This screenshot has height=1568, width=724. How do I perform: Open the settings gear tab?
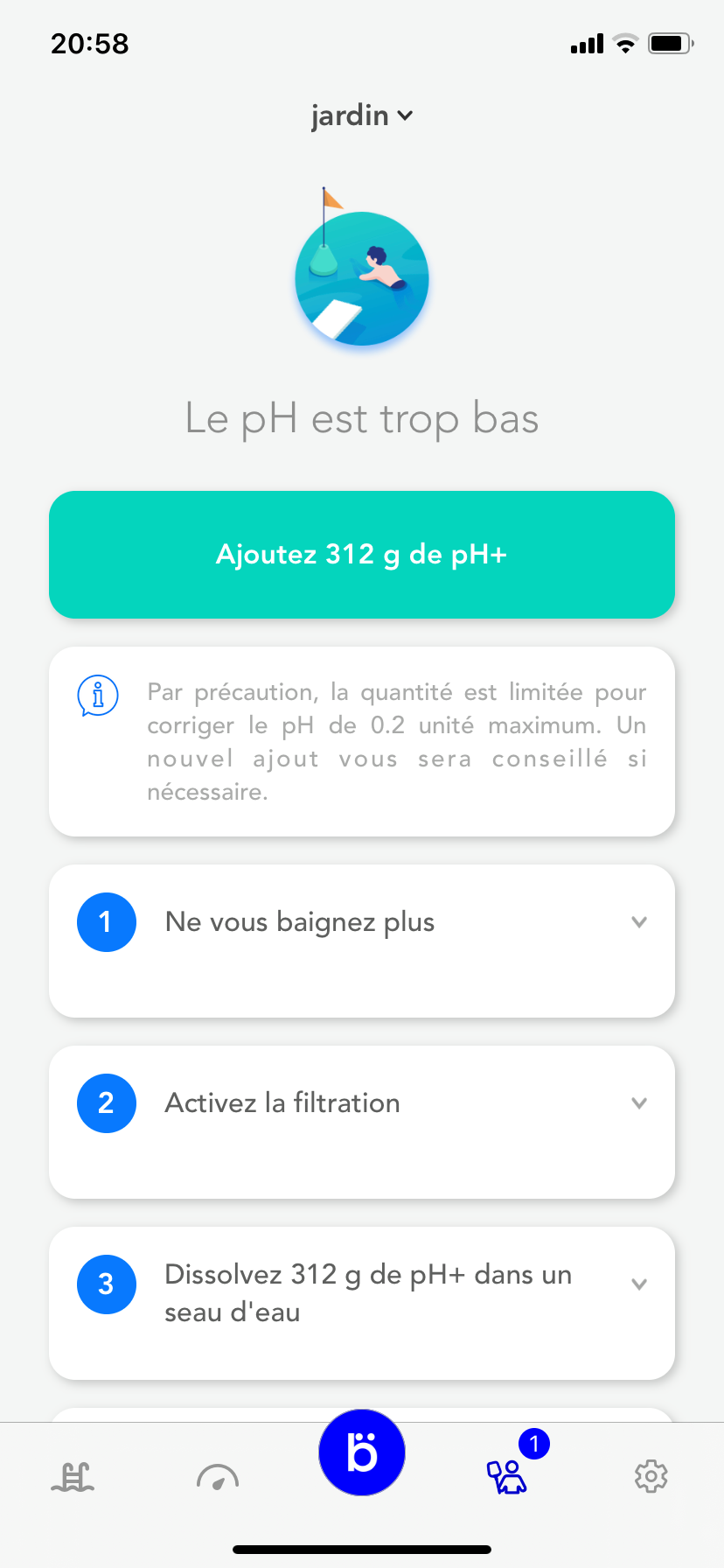[x=651, y=1477]
